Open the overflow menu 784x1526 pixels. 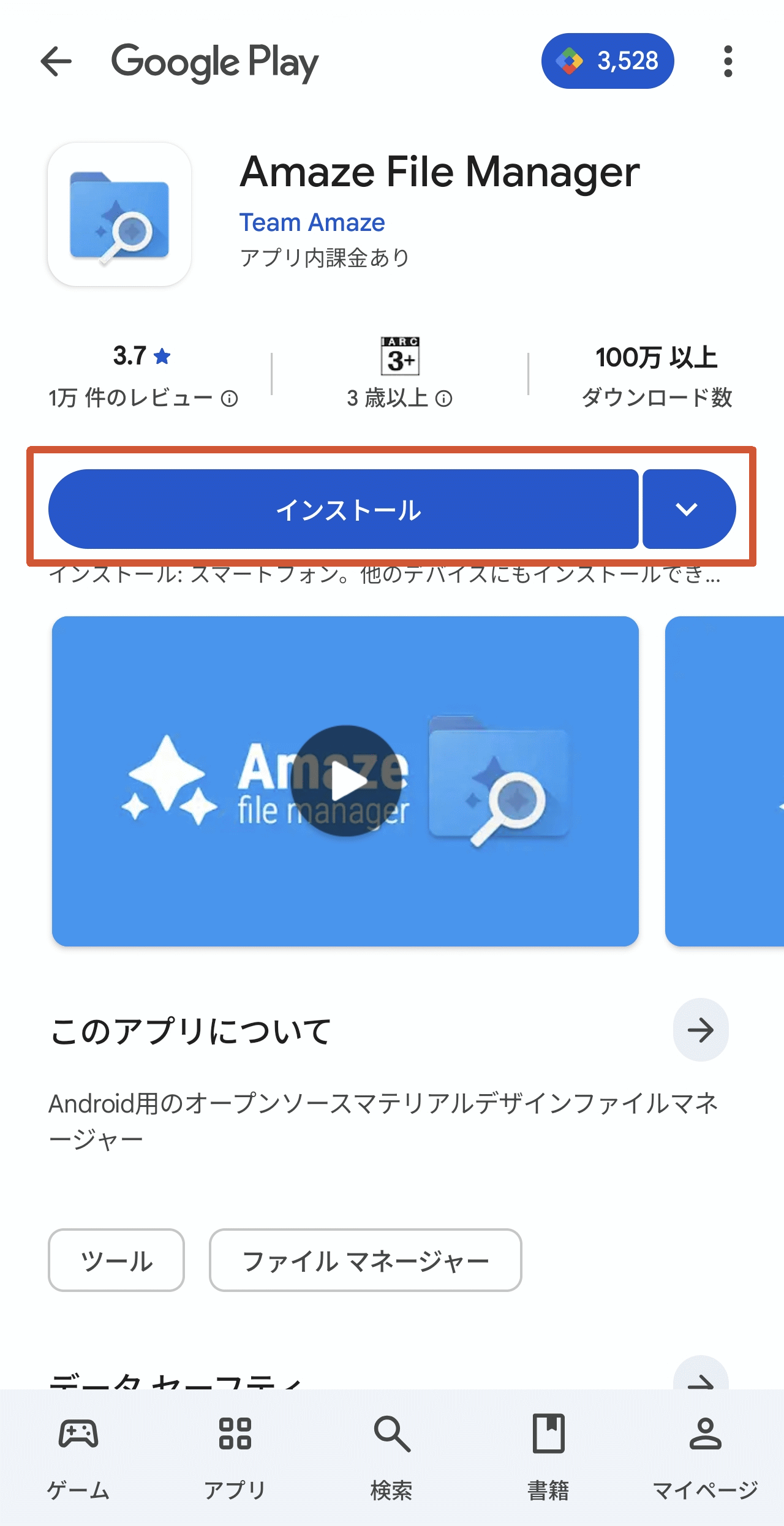click(728, 62)
